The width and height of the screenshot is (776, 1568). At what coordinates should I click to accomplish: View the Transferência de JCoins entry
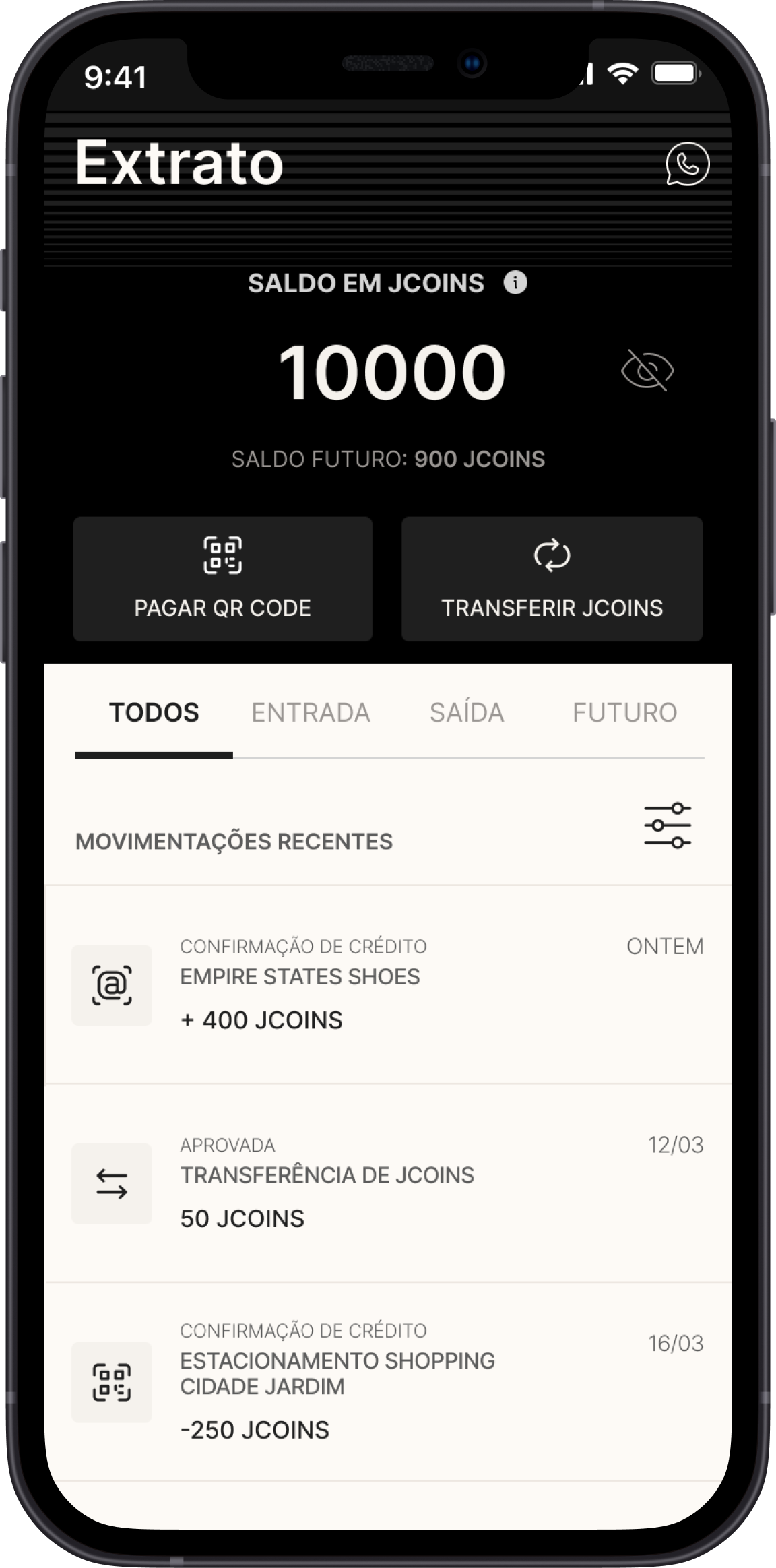(x=387, y=1183)
